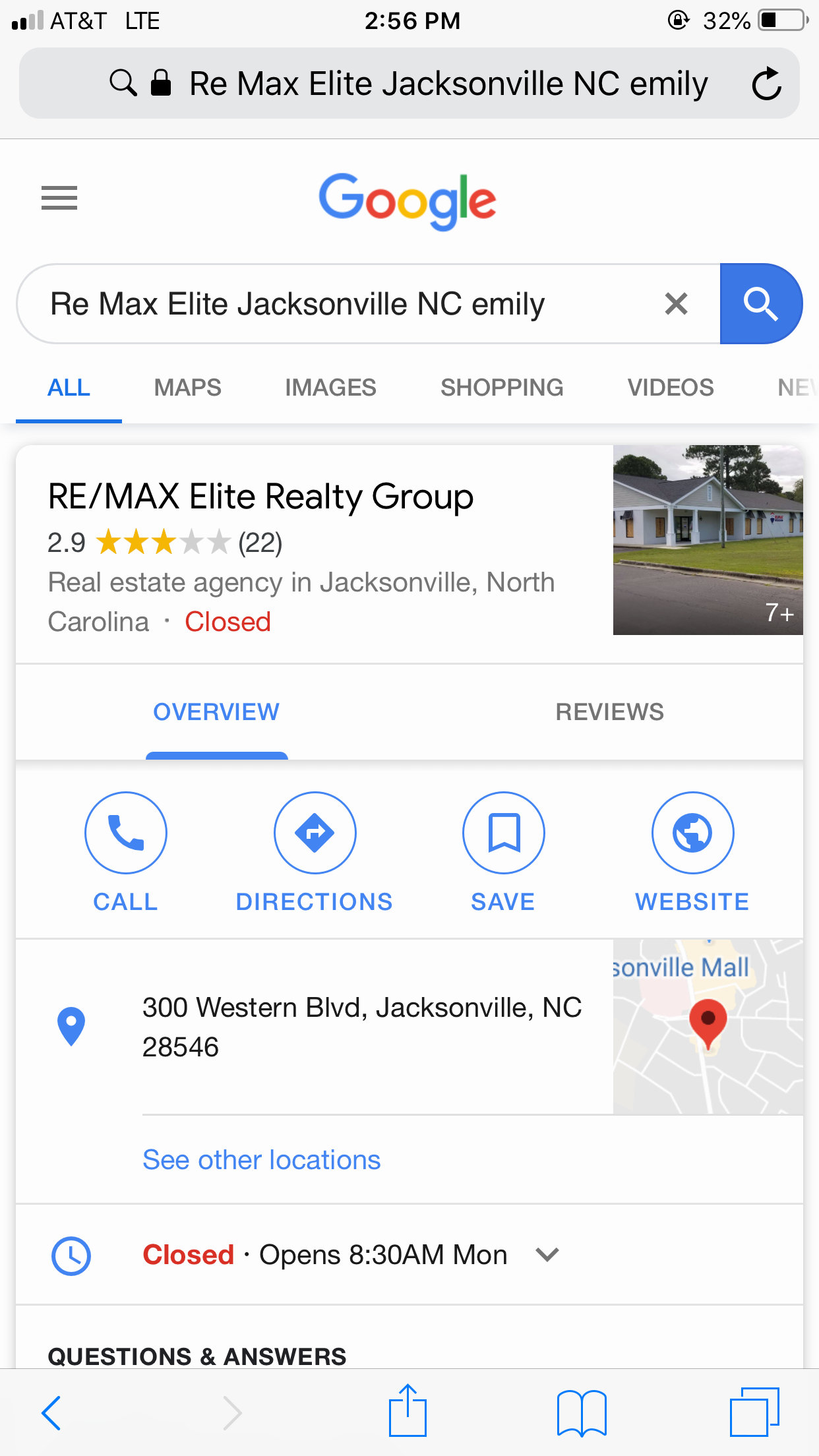Tap the blue search button
The height and width of the screenshot is (1456, 819).
point(761,304)
